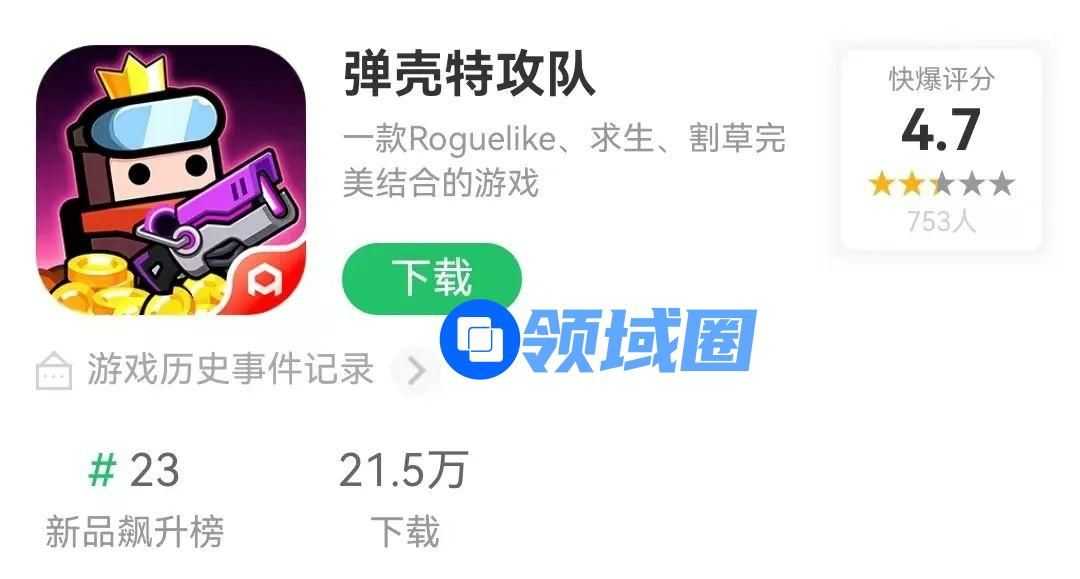This screenshot has height=579, width=1080.
Task: Open the 快爆评分 4.7 rating card
Action: coord(941,150)
